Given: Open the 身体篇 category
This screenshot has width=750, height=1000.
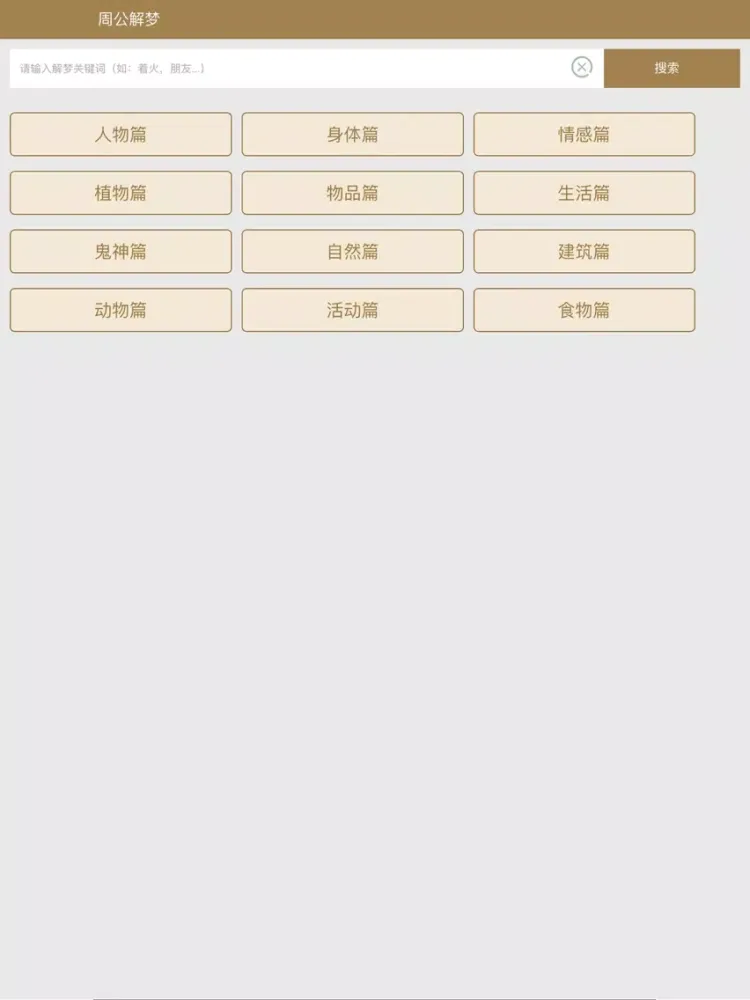Looking at the screenshot, I should click(352, 135).
